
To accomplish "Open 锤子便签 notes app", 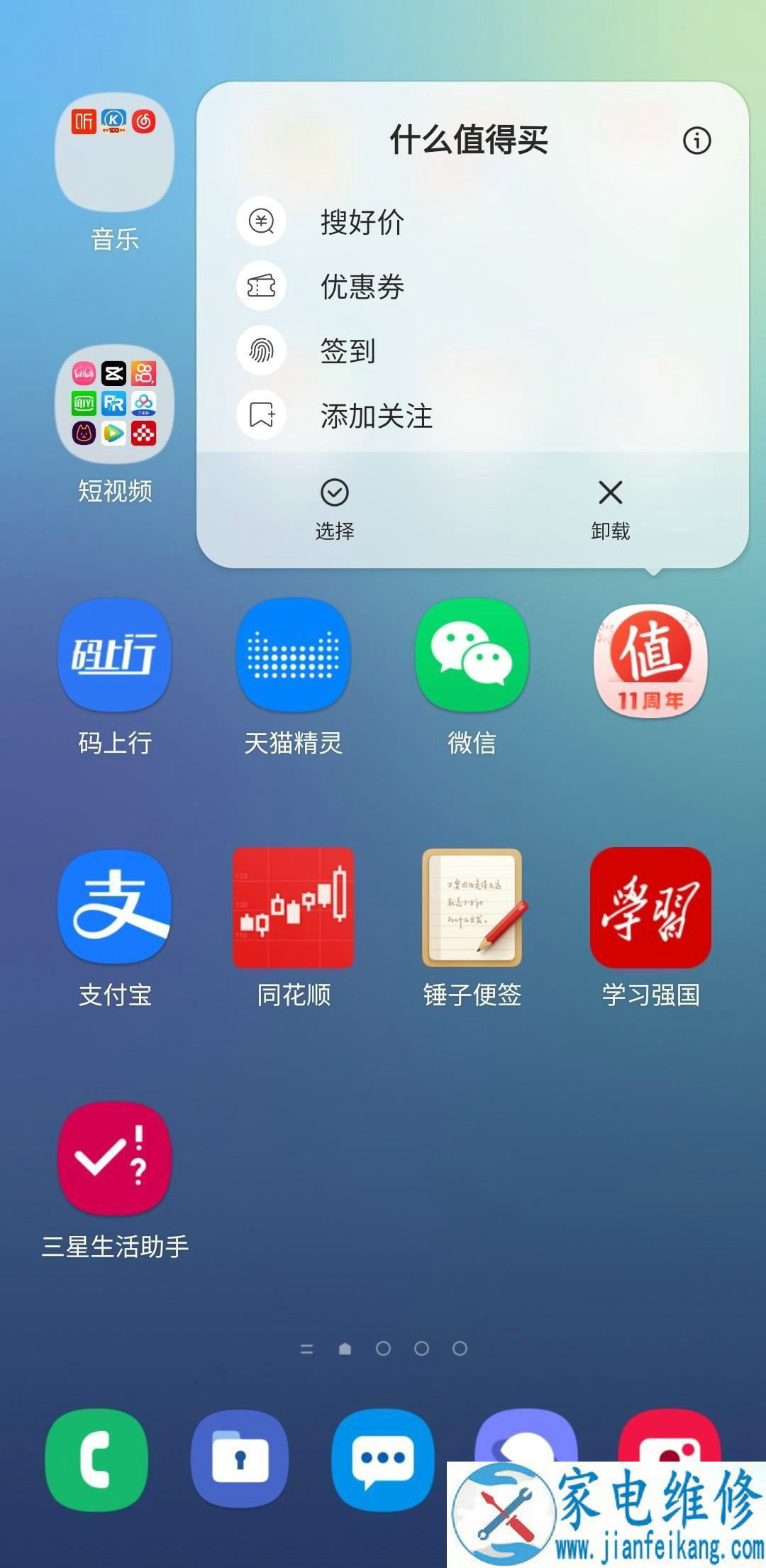I will (x=472, y=907).
